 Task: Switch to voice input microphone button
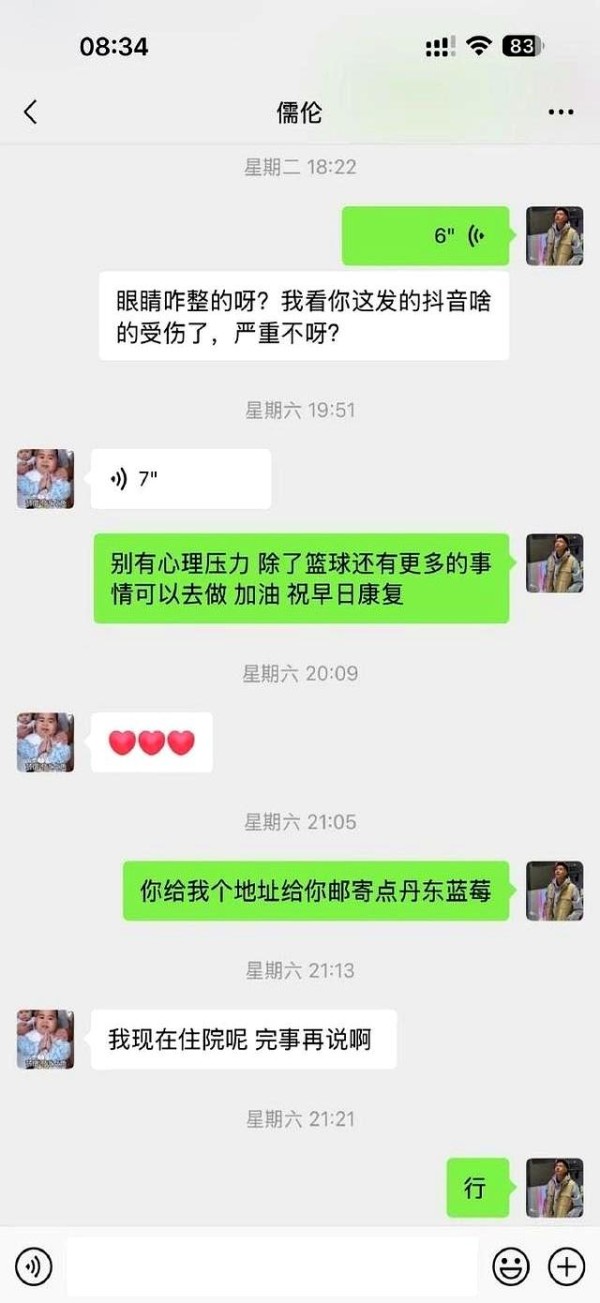[33, 1267]
